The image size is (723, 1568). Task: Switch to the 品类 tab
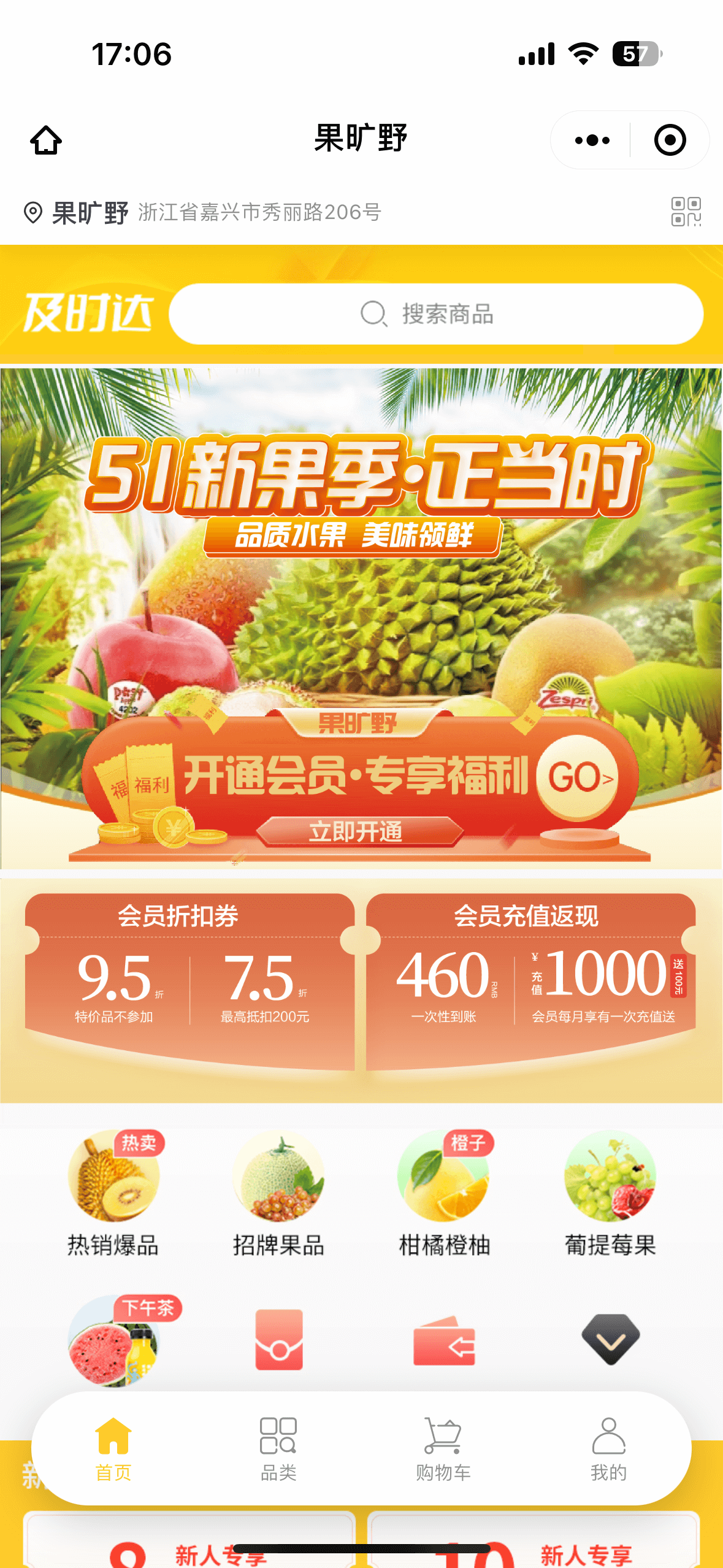click(x=278, y=1449)
